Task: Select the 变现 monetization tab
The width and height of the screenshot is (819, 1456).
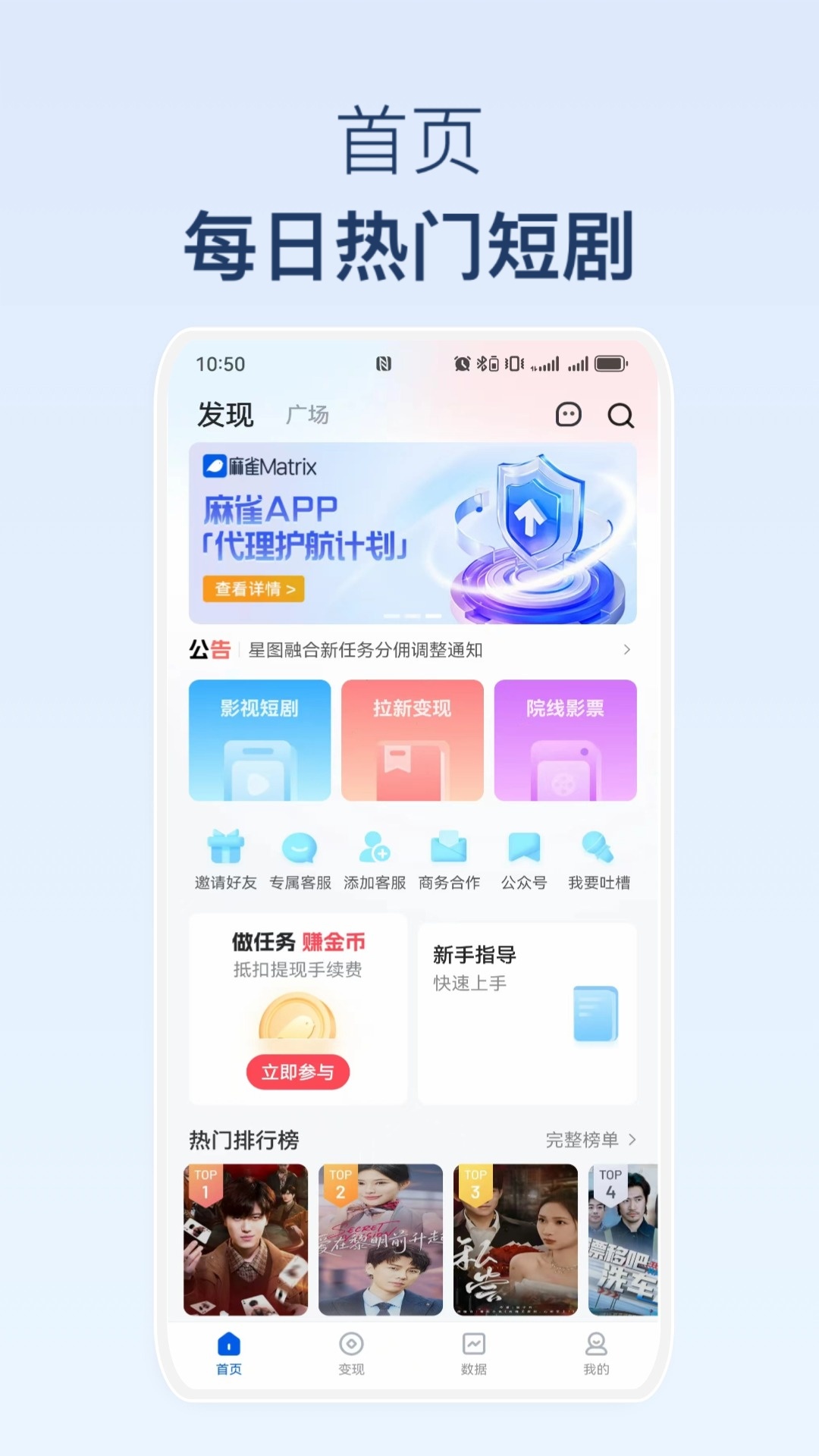Action: pos(351,1357)
